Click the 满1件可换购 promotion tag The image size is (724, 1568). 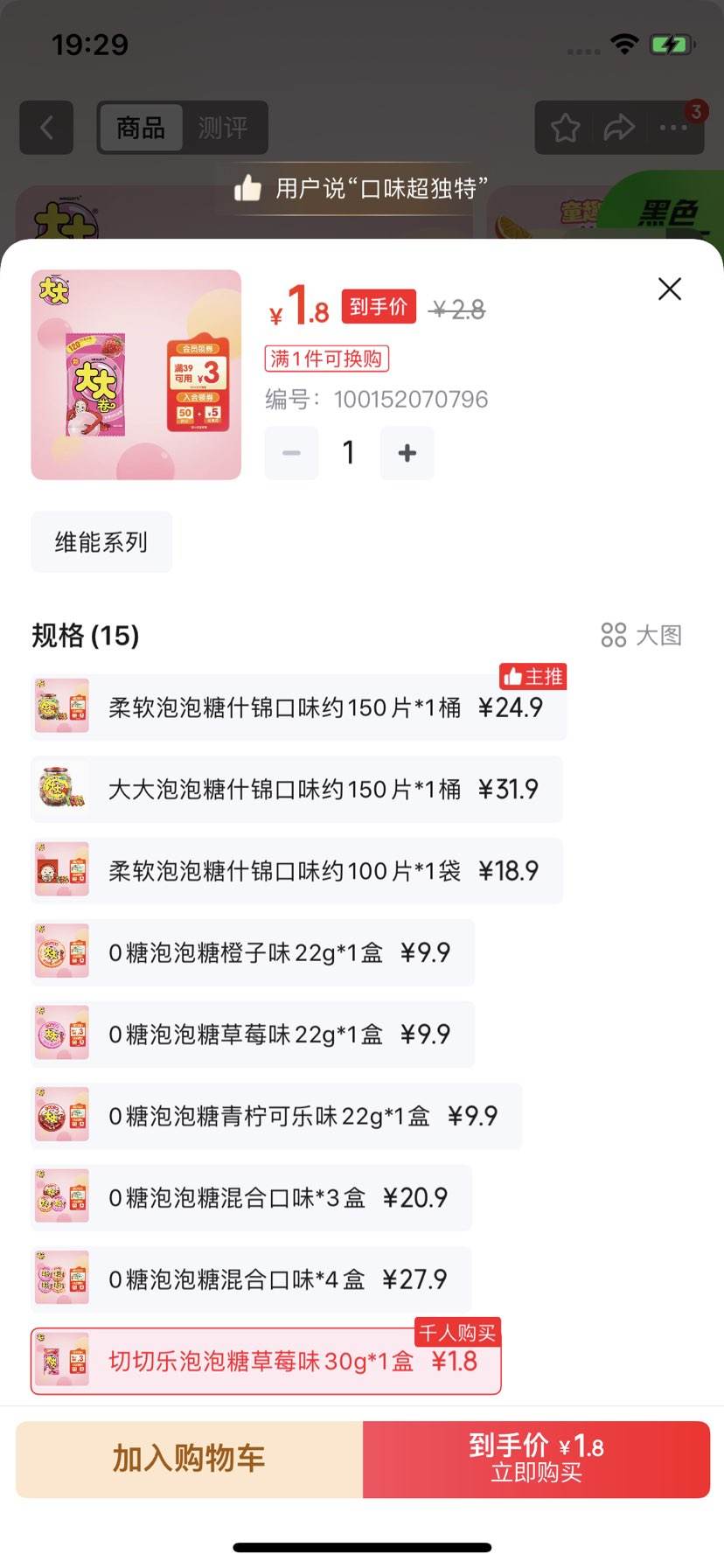[x=328, y=359]
